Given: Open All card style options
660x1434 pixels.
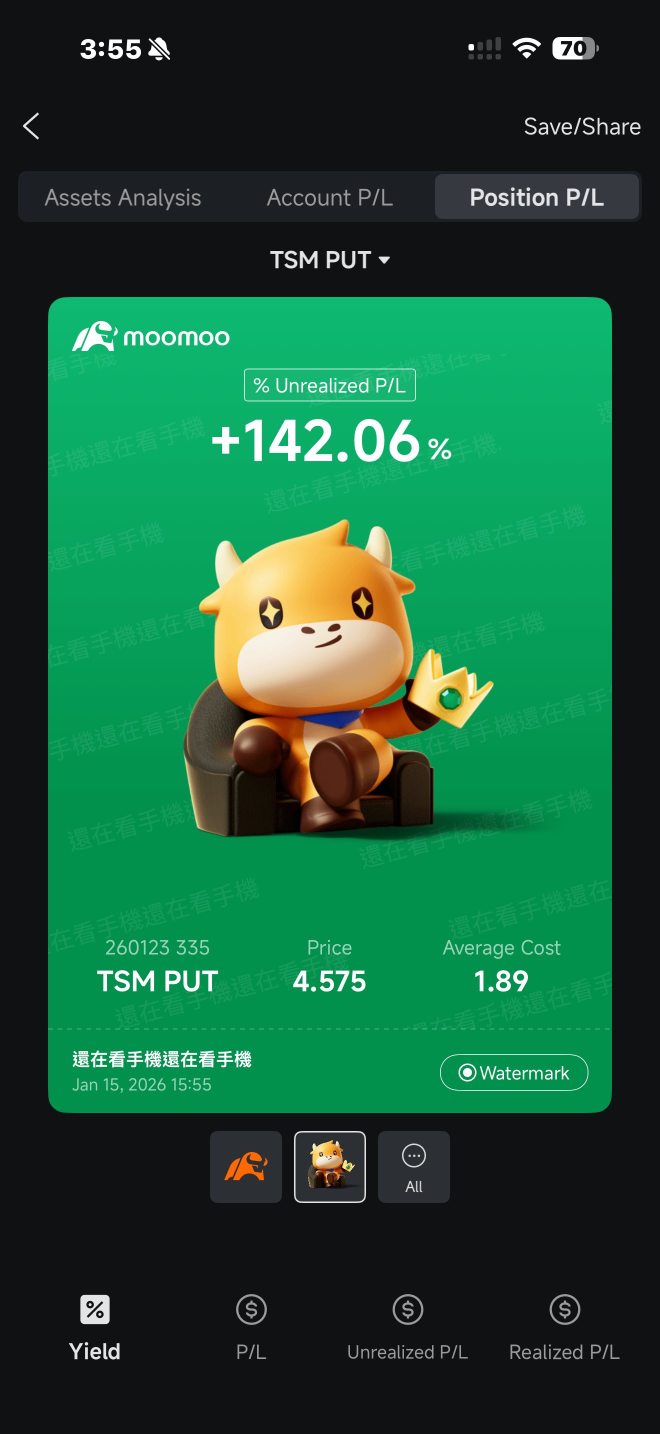Looking at the screenshot, I should (x=414, y=1167).
